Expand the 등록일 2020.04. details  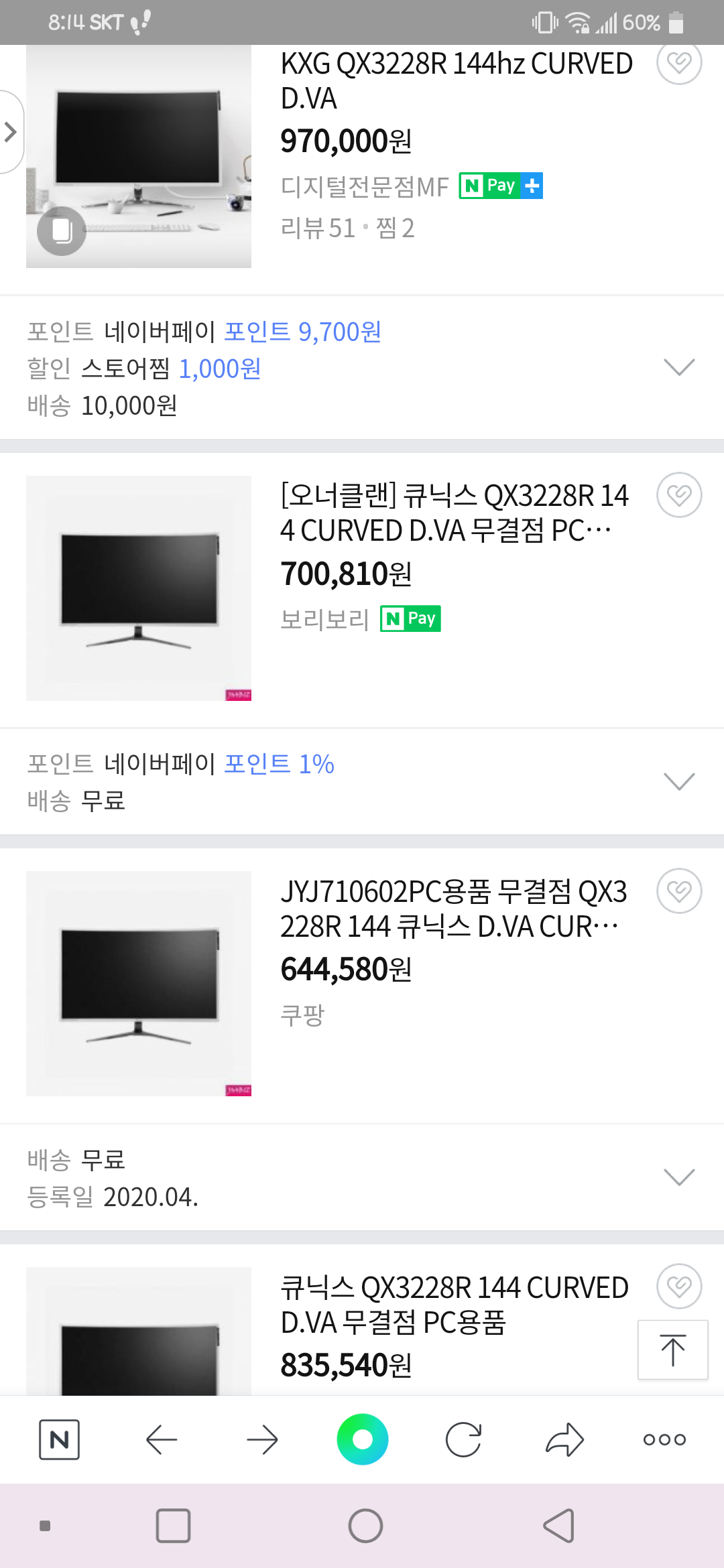pyautogui.click(x=678, y=1177)
